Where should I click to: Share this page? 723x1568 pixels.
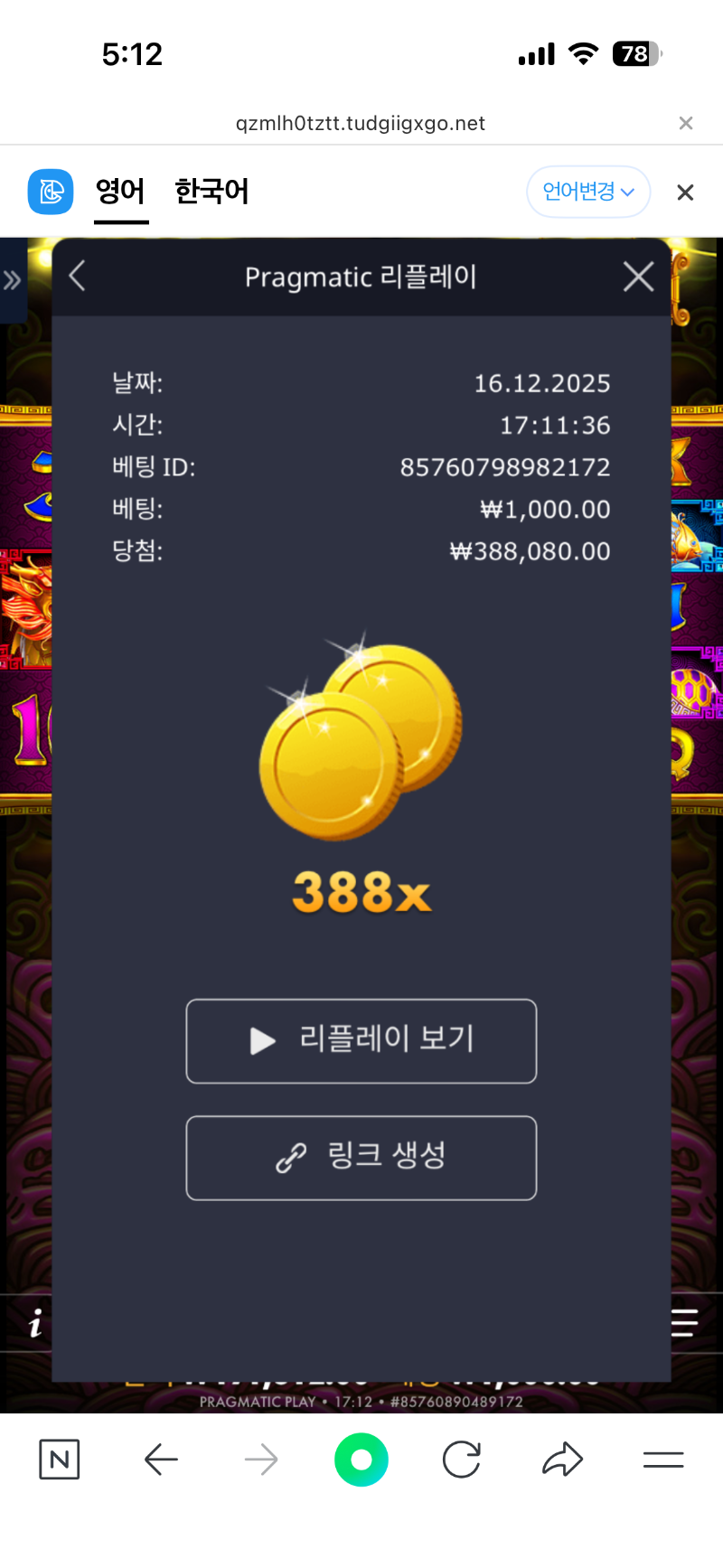562,1459
